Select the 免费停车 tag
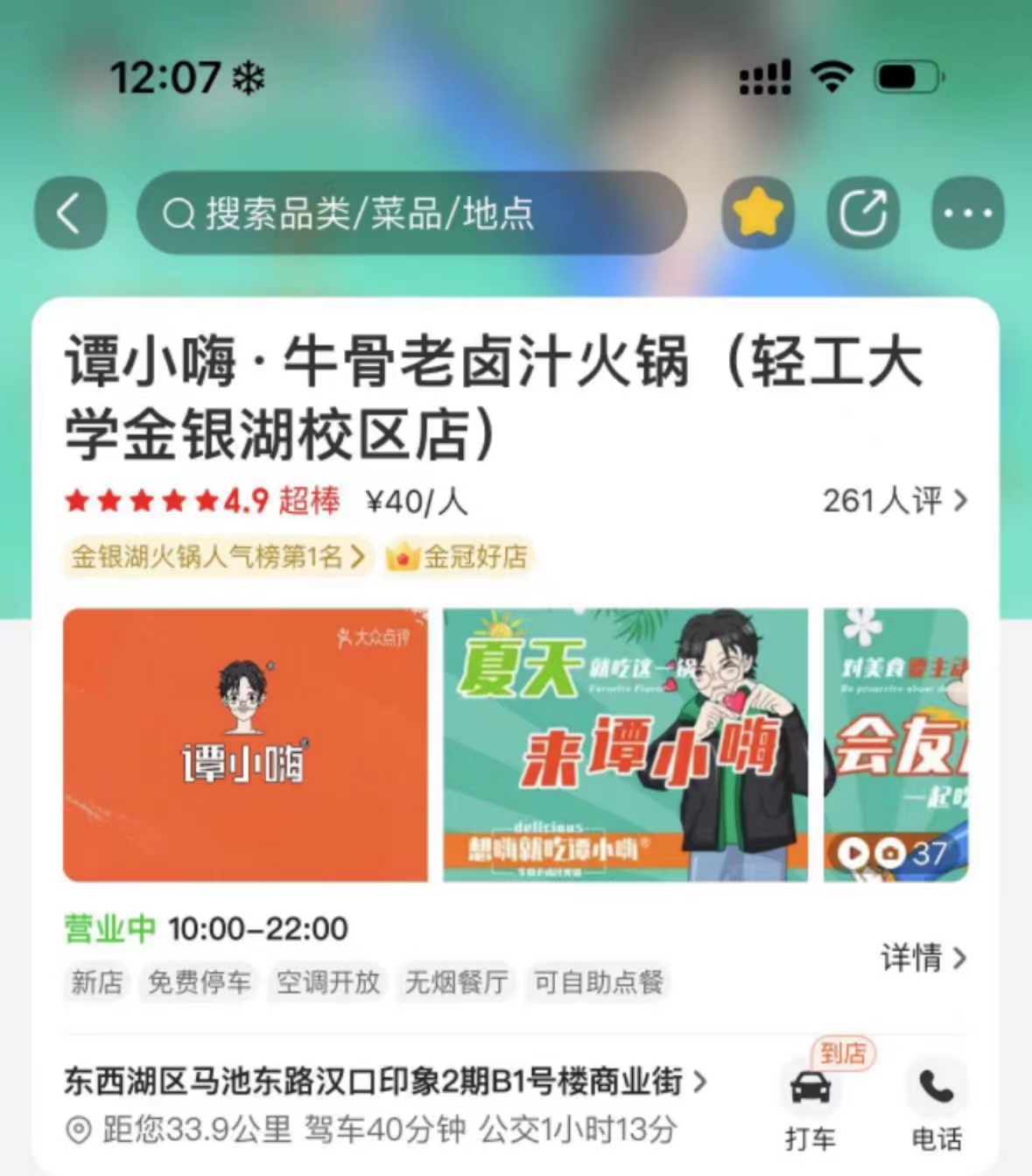 199,982
